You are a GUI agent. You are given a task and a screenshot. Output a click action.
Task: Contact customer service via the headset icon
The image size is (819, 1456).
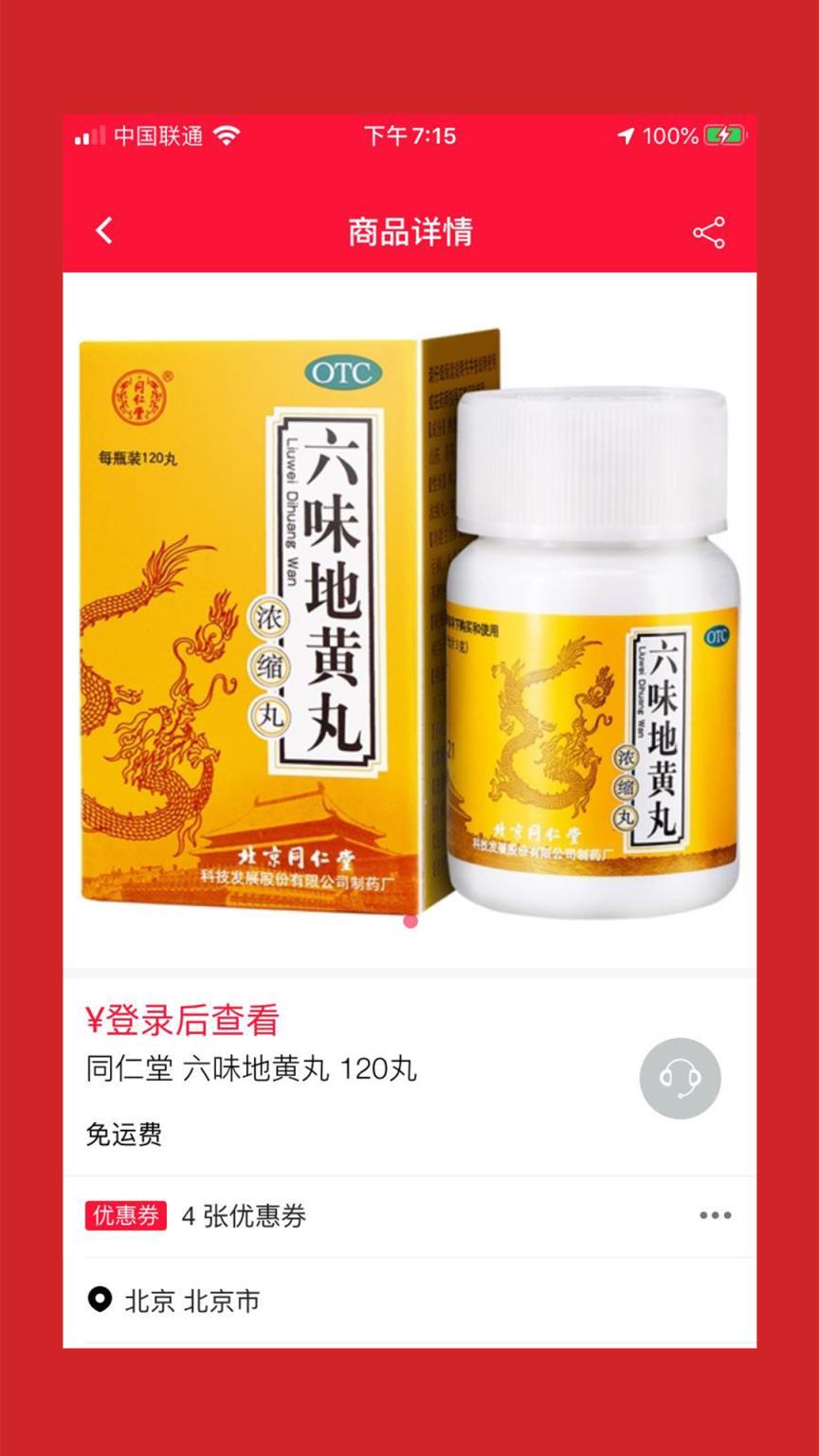(x=680, y=1078)
